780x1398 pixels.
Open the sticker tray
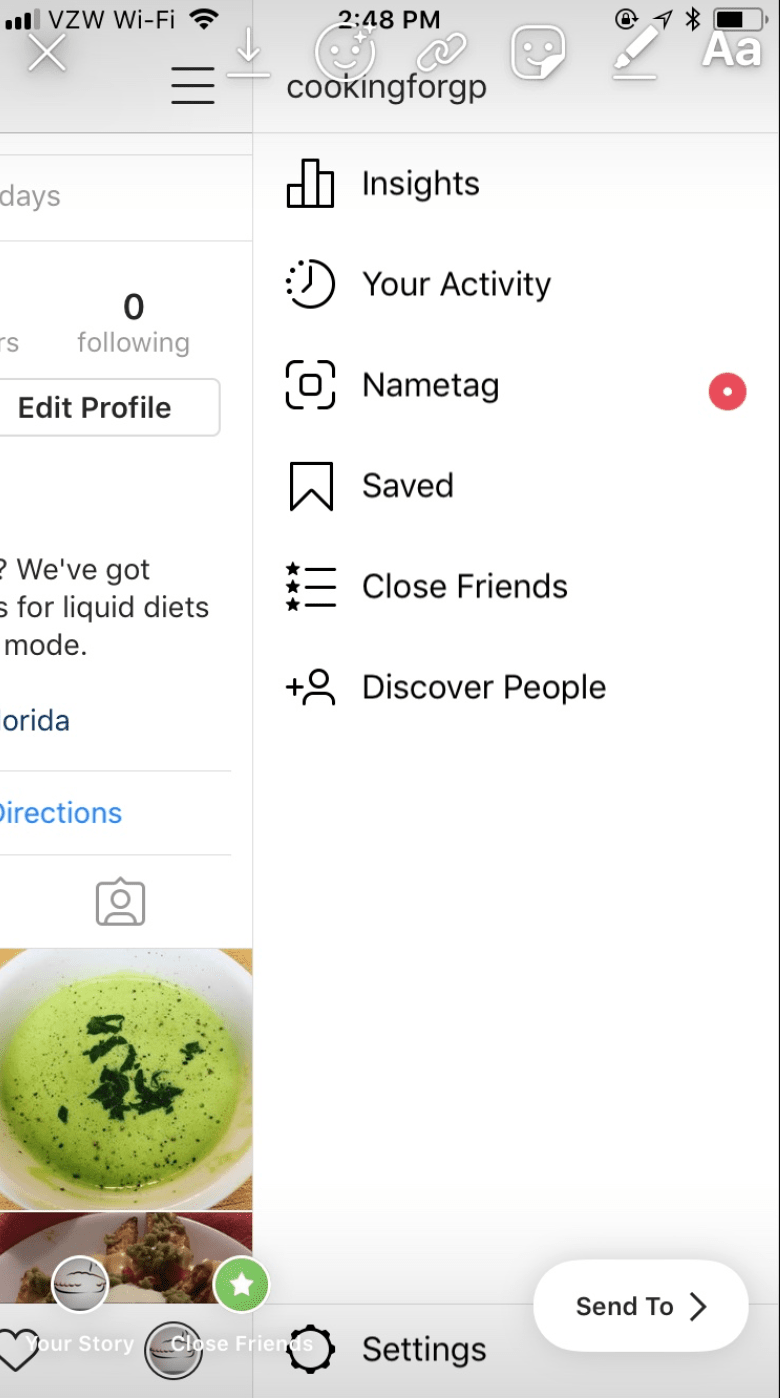pos(538,52)
